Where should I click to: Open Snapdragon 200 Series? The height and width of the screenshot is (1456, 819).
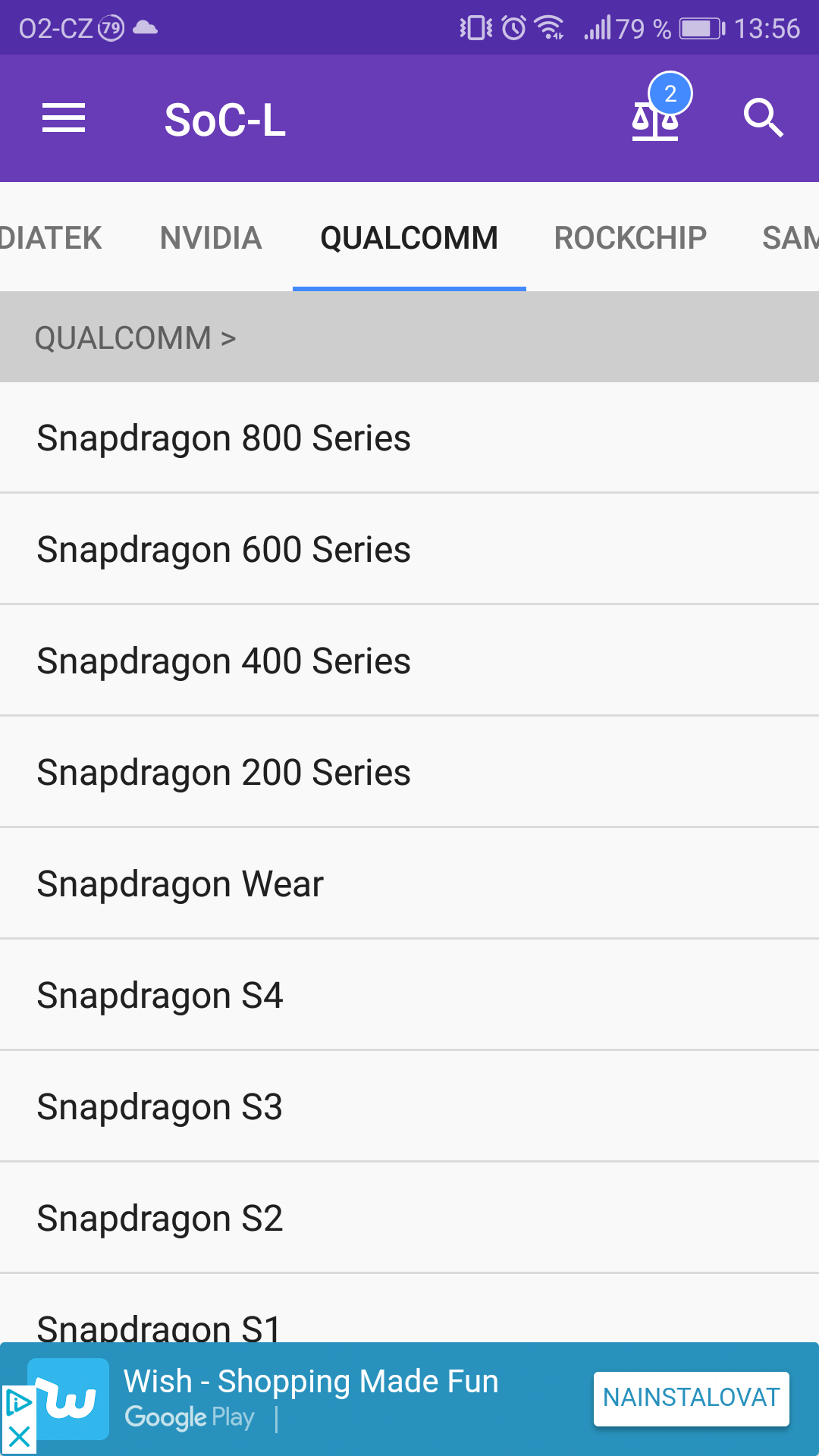click(409, 772)
